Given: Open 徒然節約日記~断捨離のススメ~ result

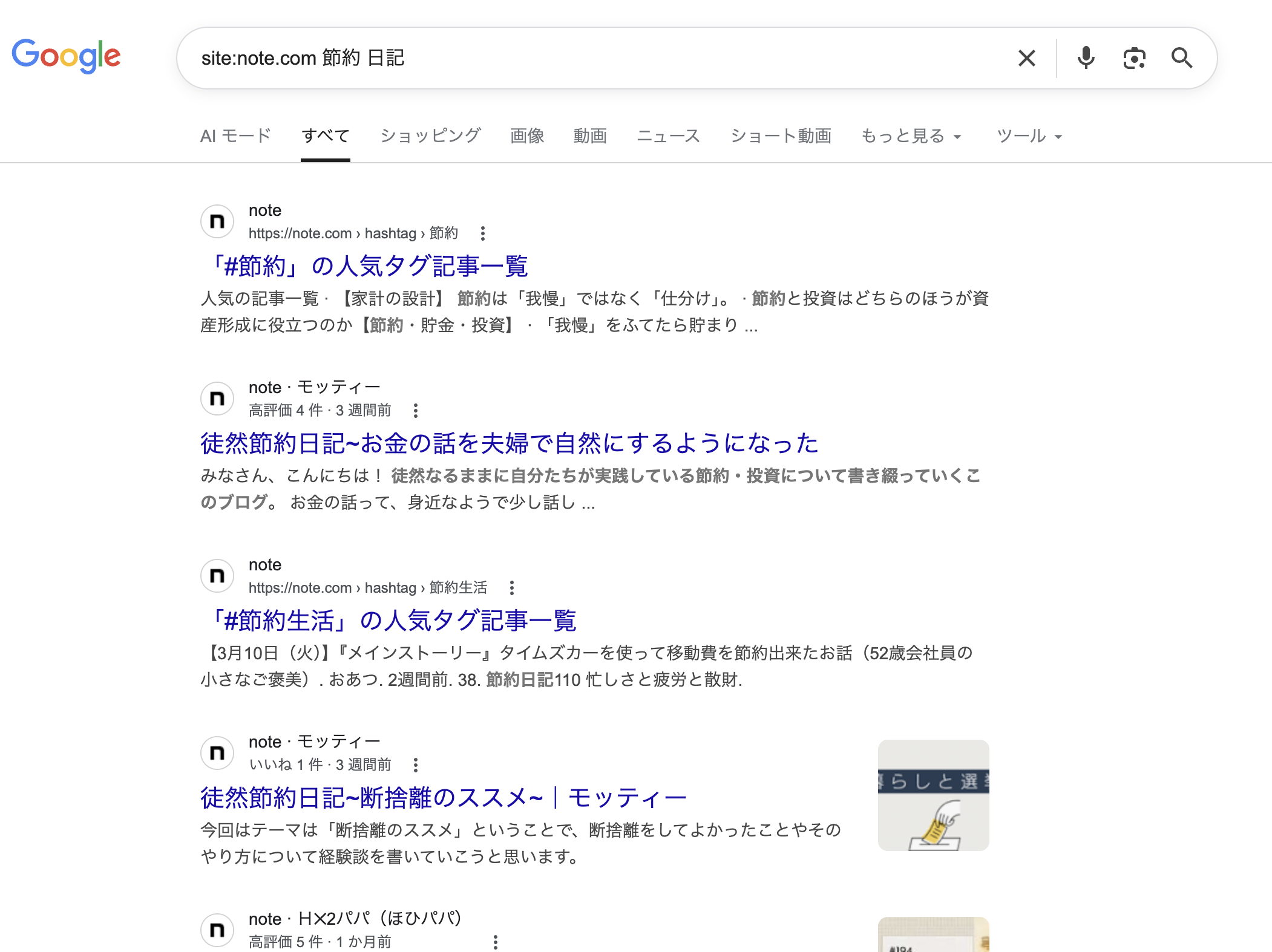Looking at the screenshot, I should click(443, 798).
